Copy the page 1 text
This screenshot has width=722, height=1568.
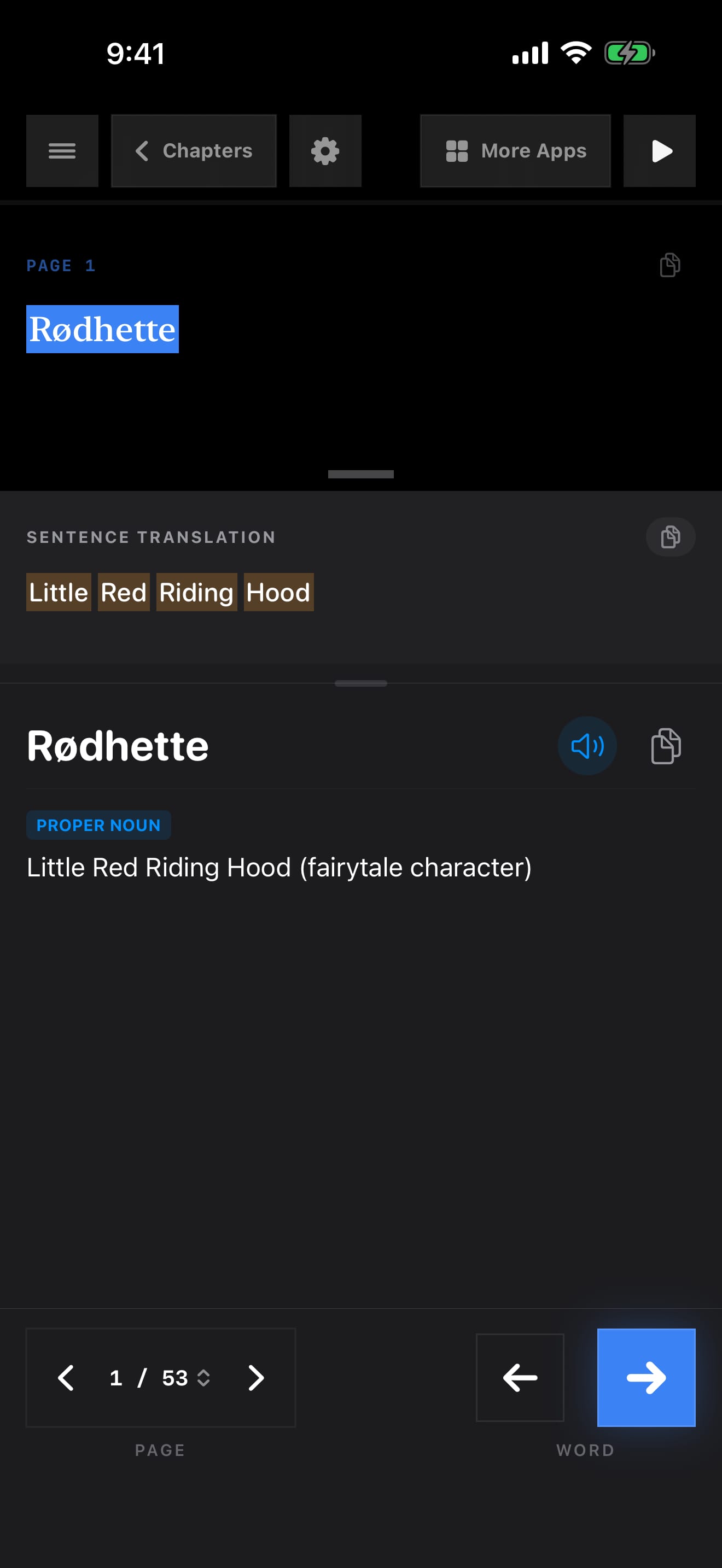click(669, 265)
